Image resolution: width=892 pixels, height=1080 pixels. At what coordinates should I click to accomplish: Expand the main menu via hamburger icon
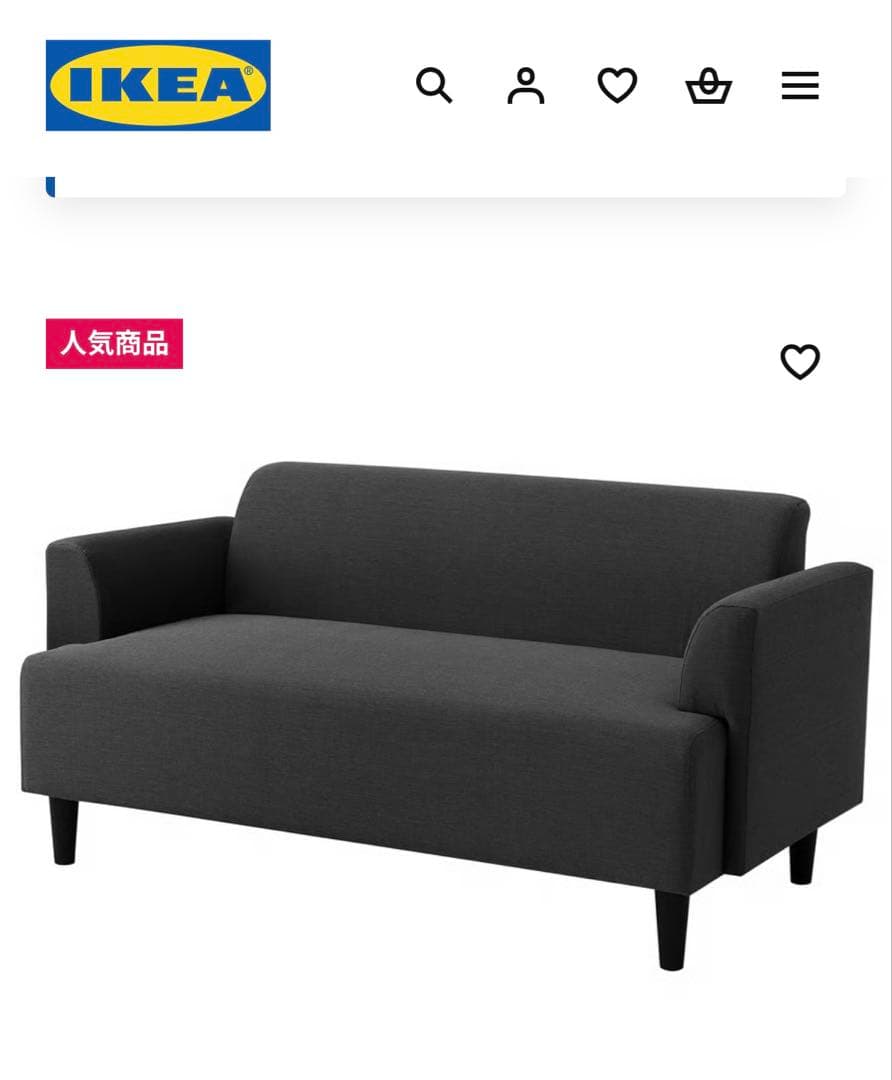tap(799, 87)
